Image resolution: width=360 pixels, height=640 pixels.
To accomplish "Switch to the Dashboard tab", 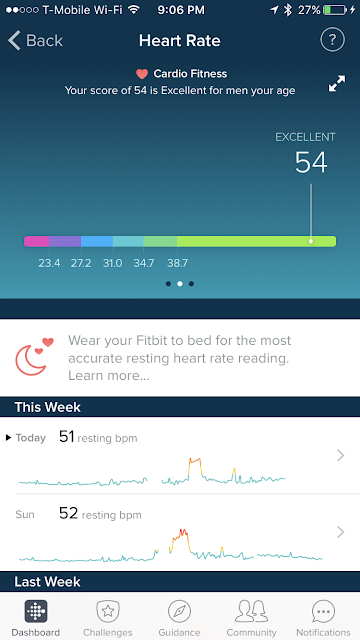I will (36, 618).
